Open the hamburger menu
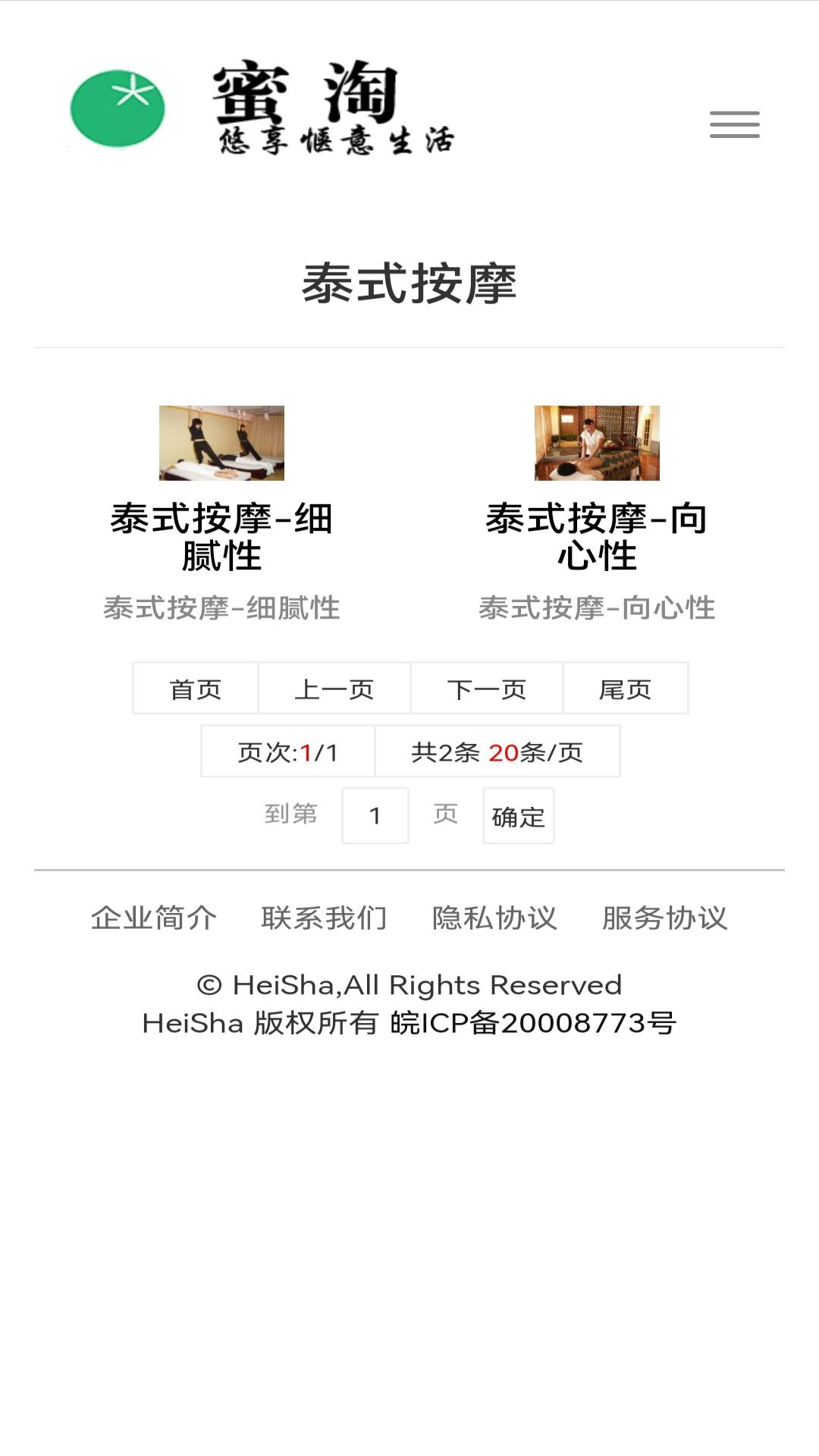This screenshot has height=1456, width=819. coord(734,124)
